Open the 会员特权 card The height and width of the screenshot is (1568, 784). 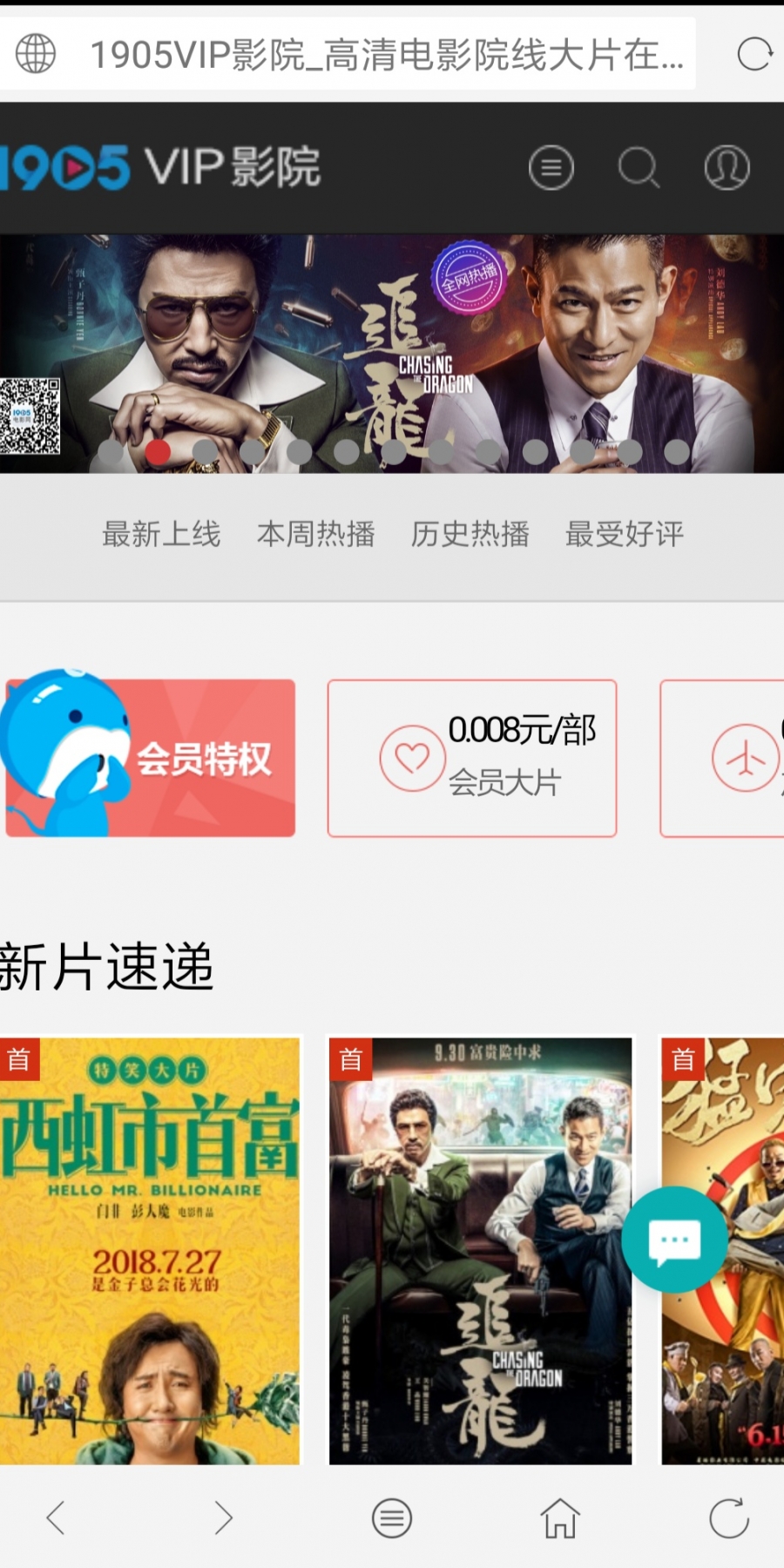click(x=150, y=758)
